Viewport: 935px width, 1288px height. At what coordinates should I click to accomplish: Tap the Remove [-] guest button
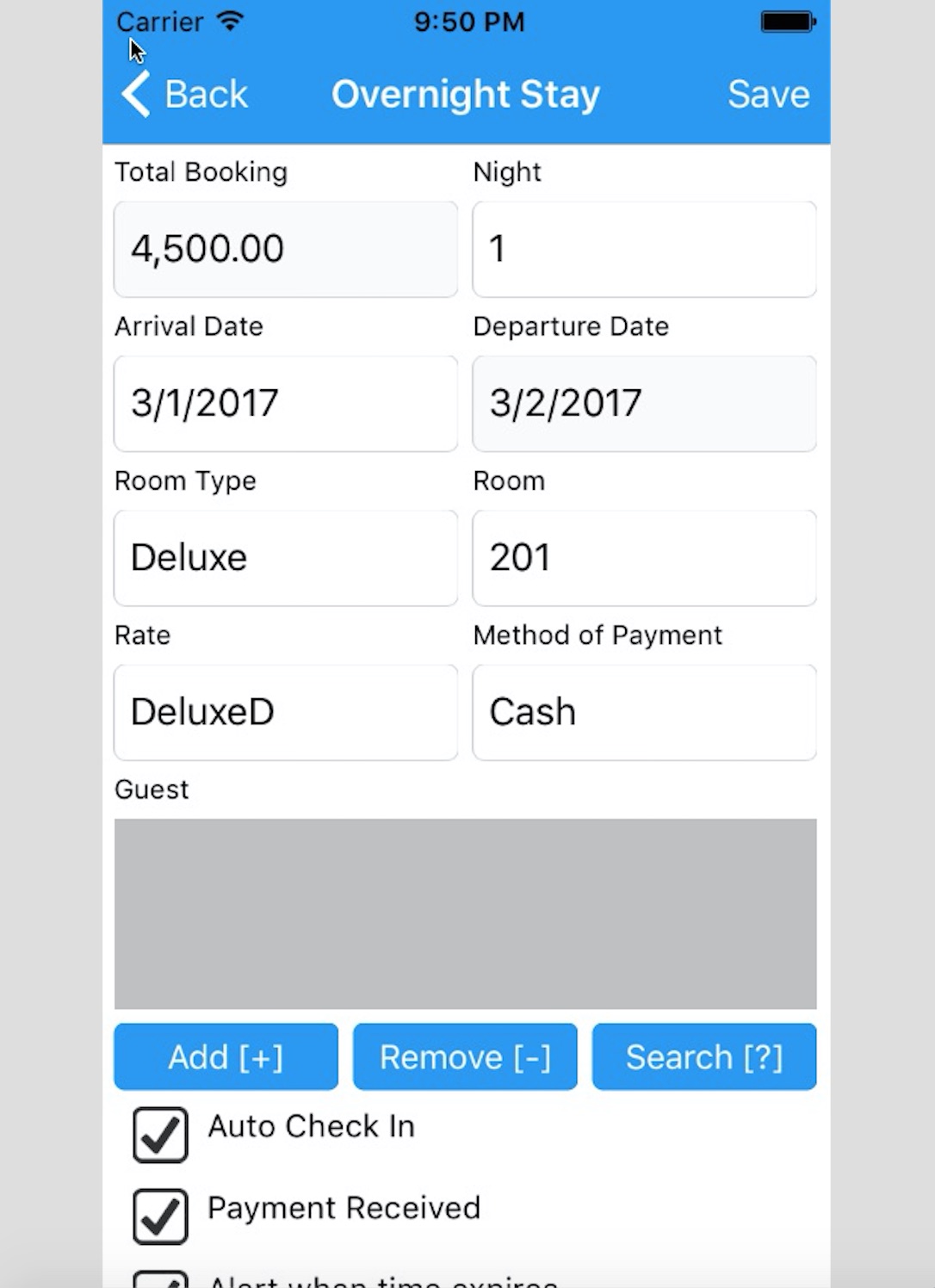(465, 1056)
